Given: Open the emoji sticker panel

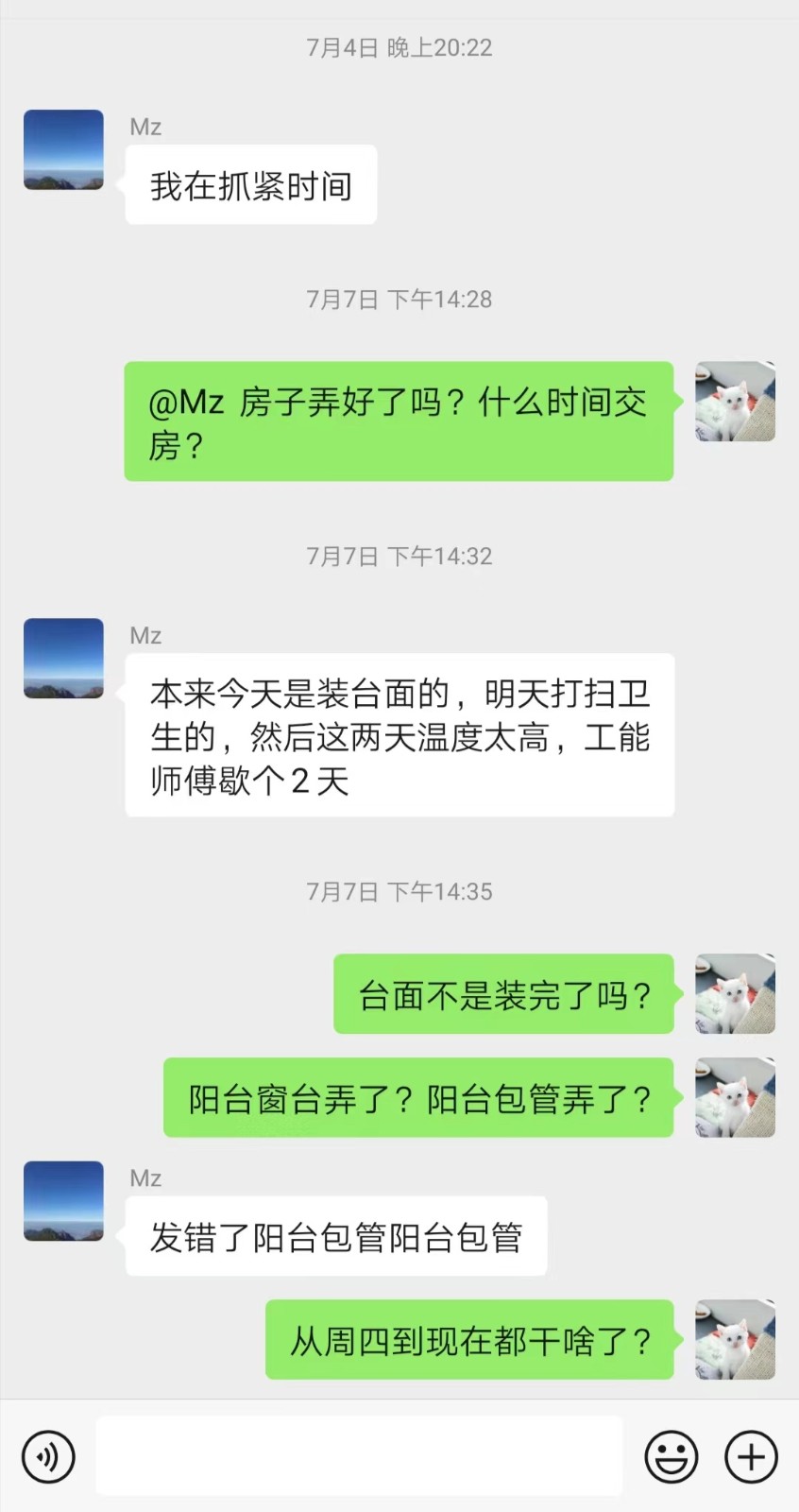Looking at the screenshot, I should click(671, 1456).
